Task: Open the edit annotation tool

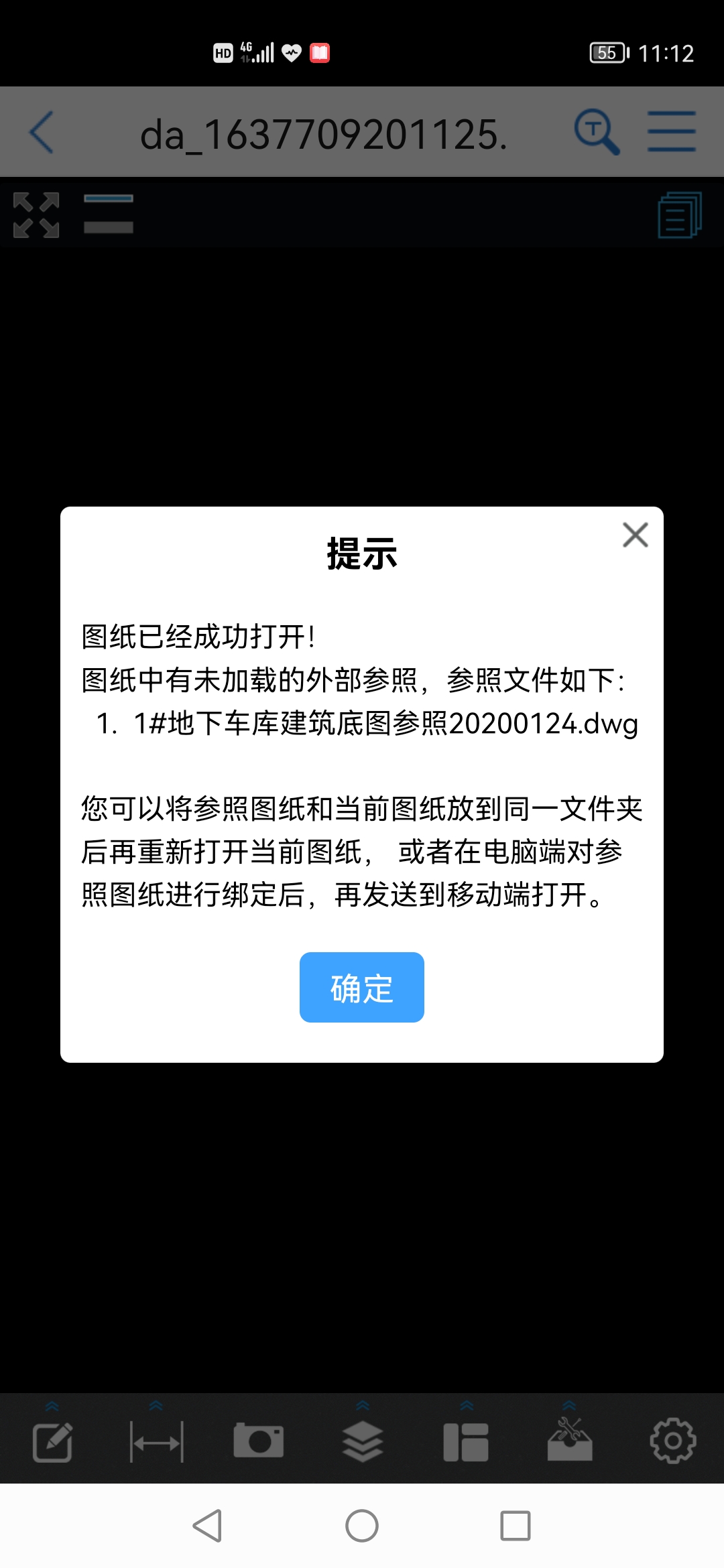Action: click(52, 1441)
